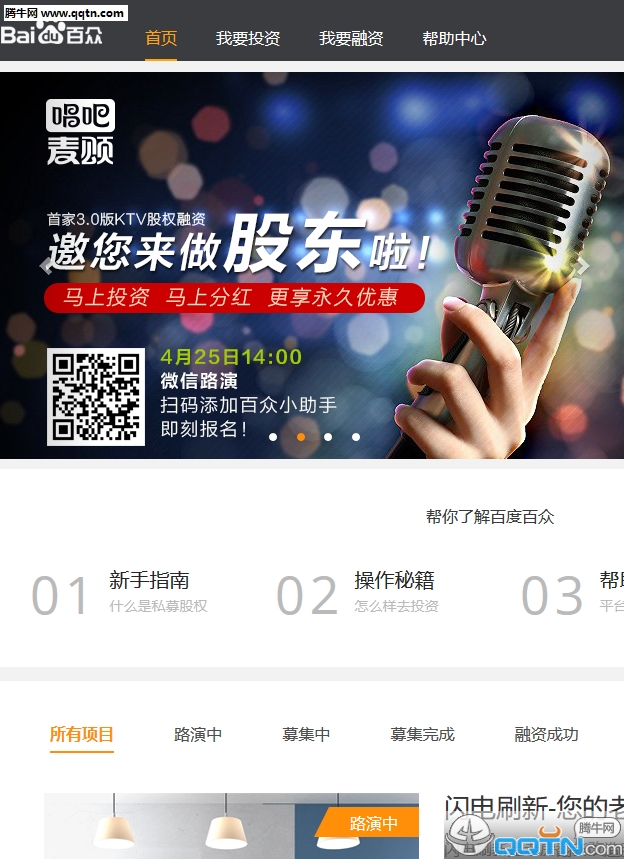Screen dimensions: 624x859
Task: Switch to 路演中 projects tab
Action: coord(198,735)
